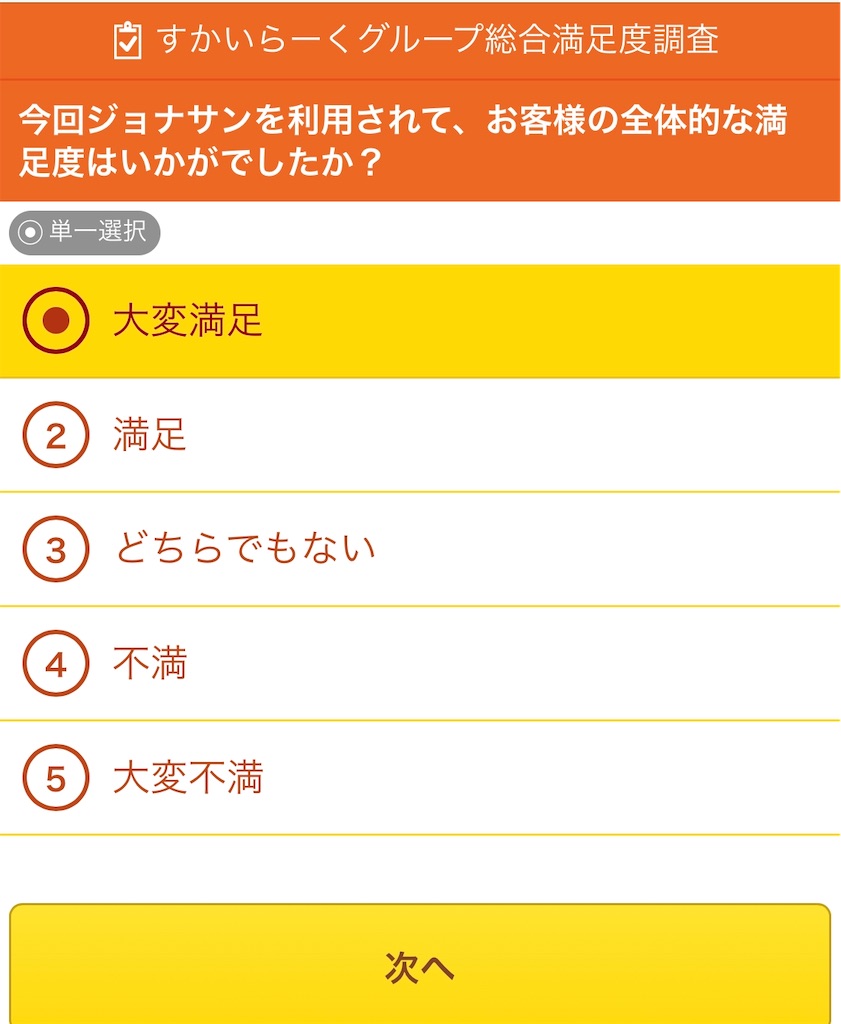Click the orange question banner about ジョナサン
This screenshot has width=841, height=1024.
420,142
